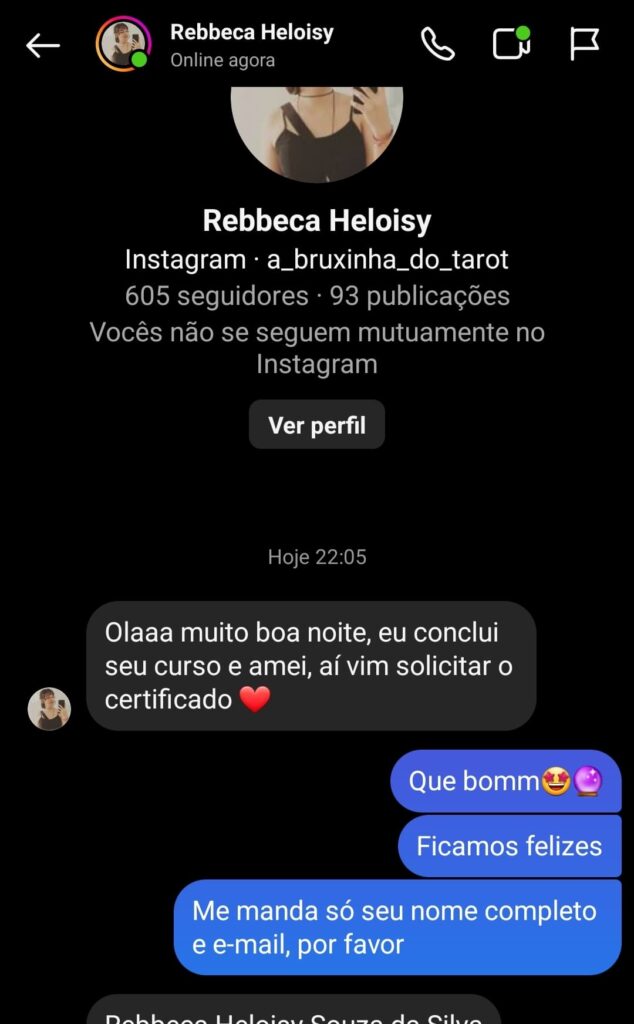634x1024 pixels.
Task: Open the large profile photo of Rebbeca
Action: 317,130
